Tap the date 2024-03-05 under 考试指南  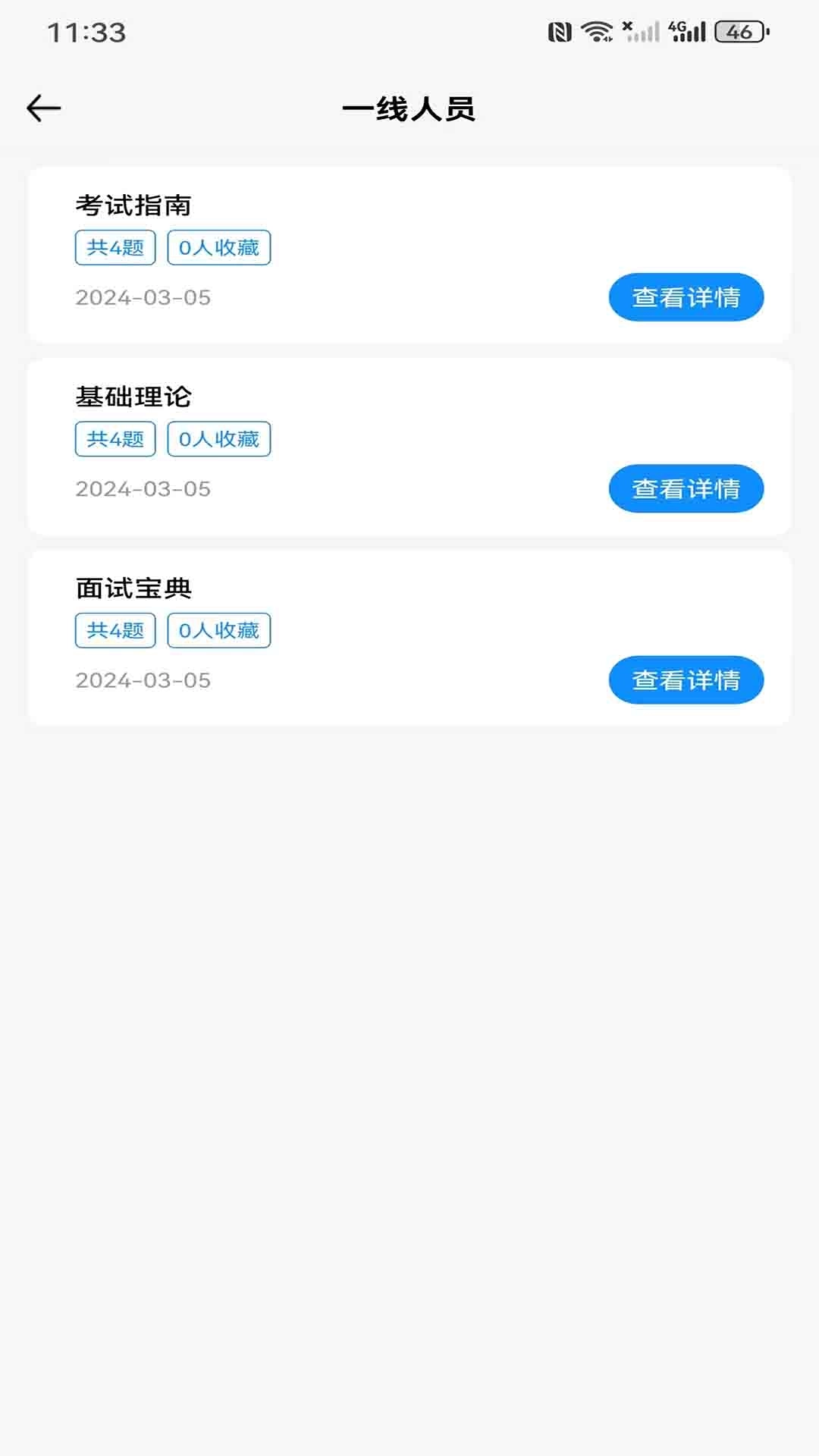(143, 297)
